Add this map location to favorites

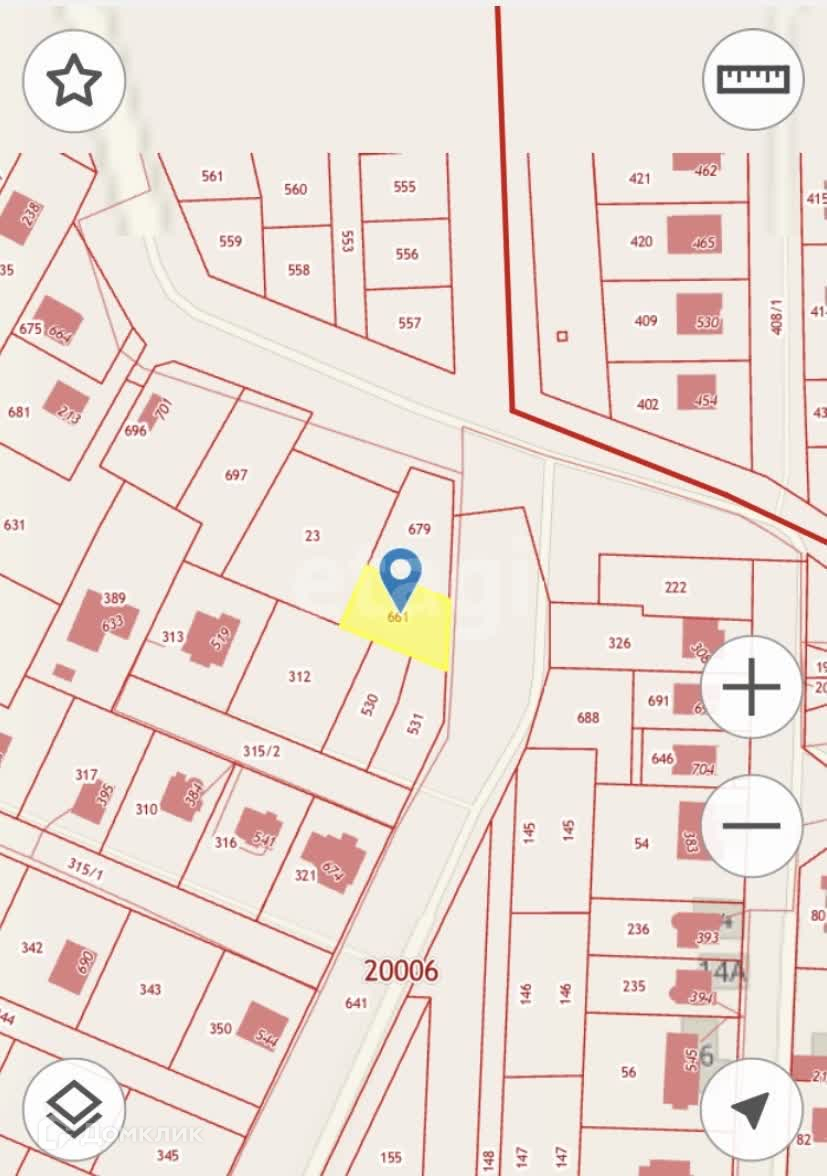(74, 81)
